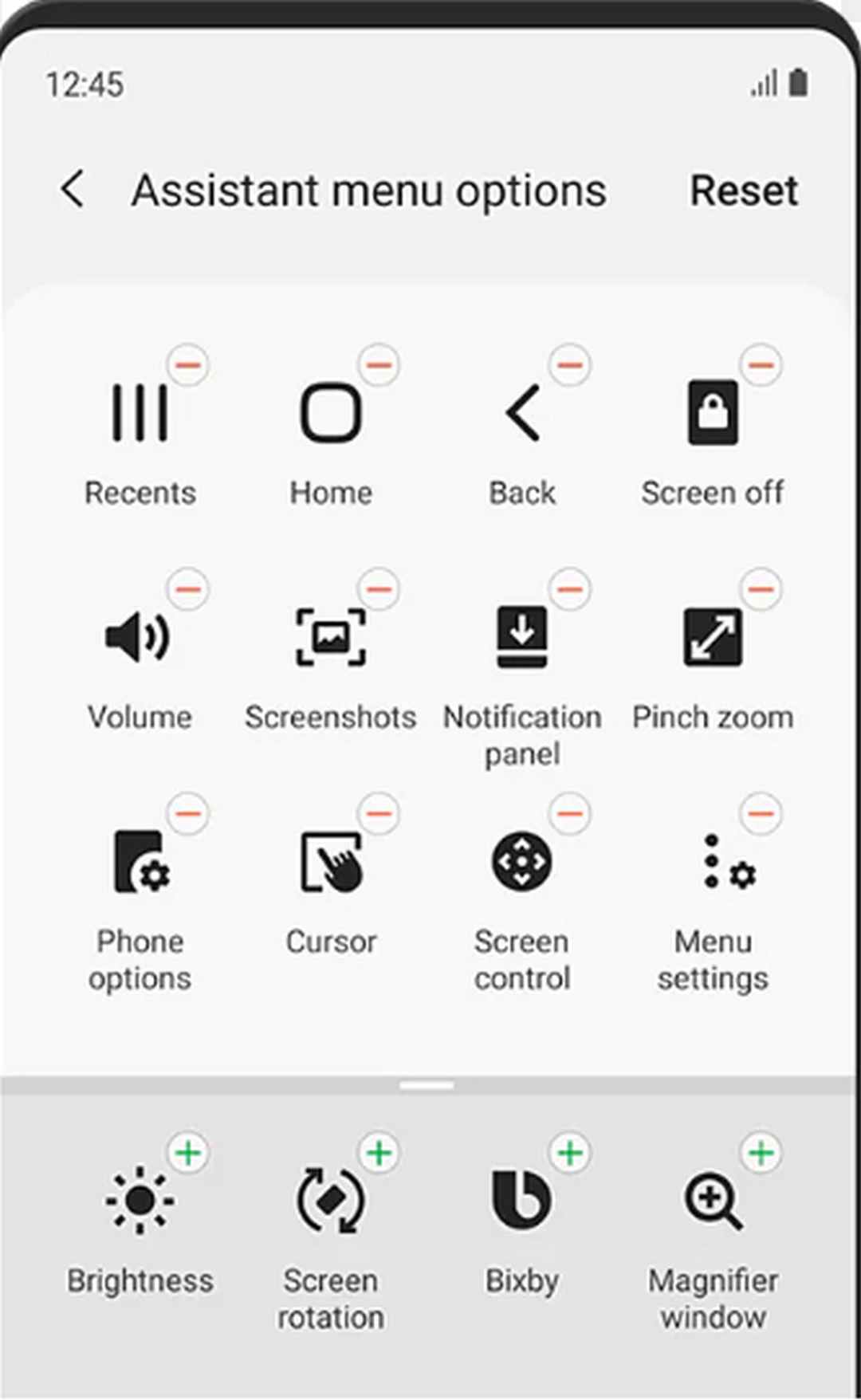Go back from Assistant menu options

tap(73, 190)
